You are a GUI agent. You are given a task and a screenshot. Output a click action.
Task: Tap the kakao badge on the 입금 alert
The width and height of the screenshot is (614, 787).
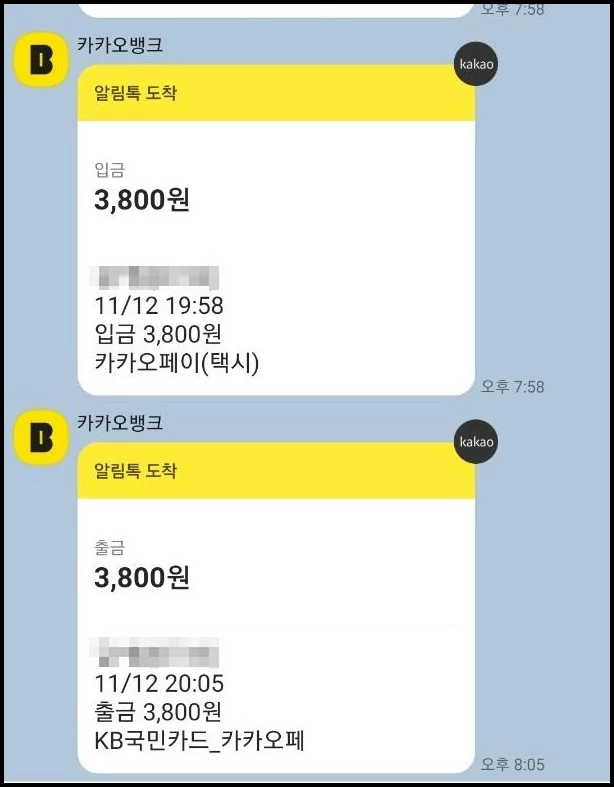click(x=476, y=63)
